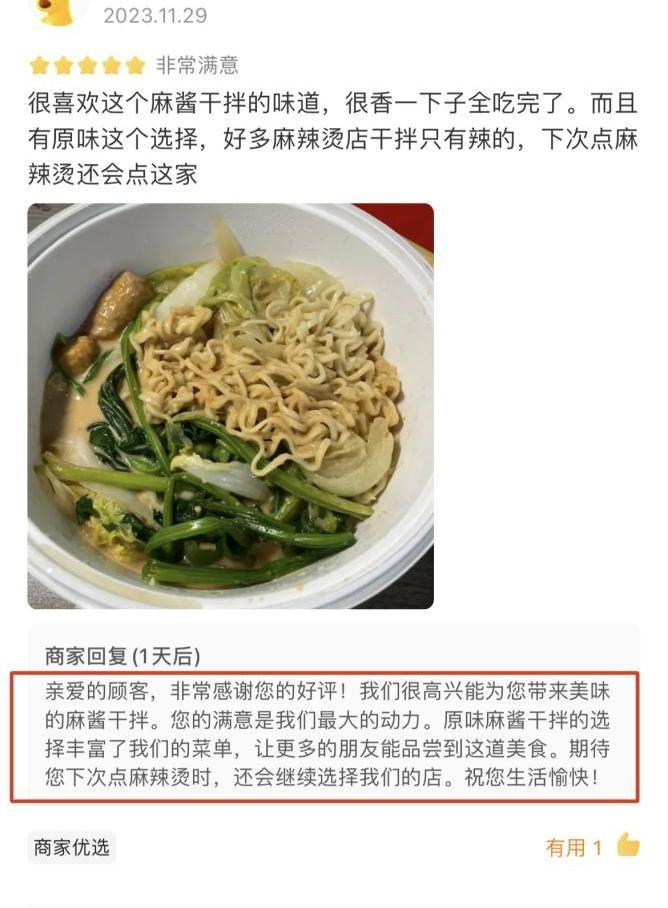Open the reviewer's avatar profile
668x908 pixels.
tap(53, 12)
